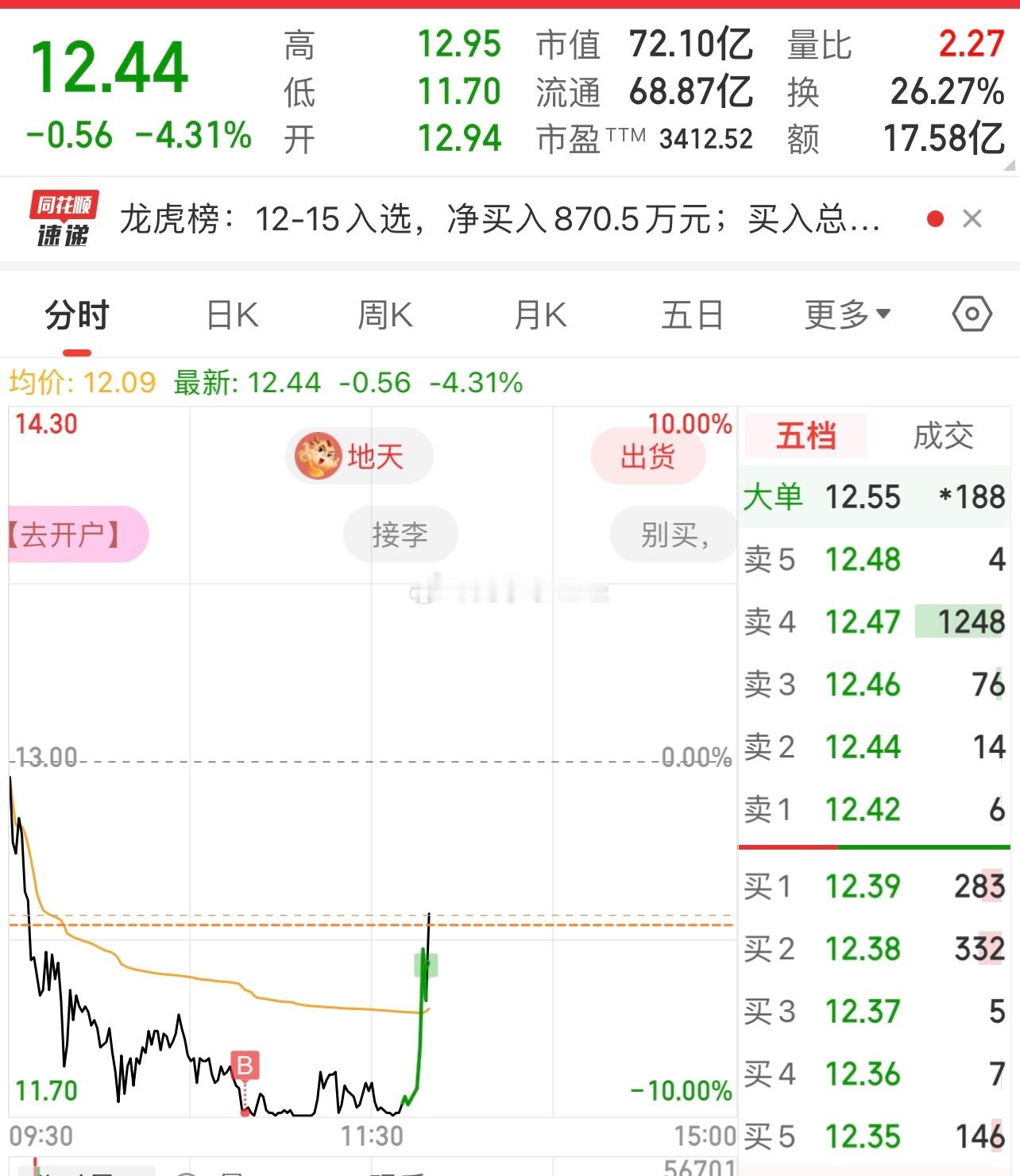Open the 周K tab
This screenshot has height=1176, width=1020.
click(x=384, y=314)
